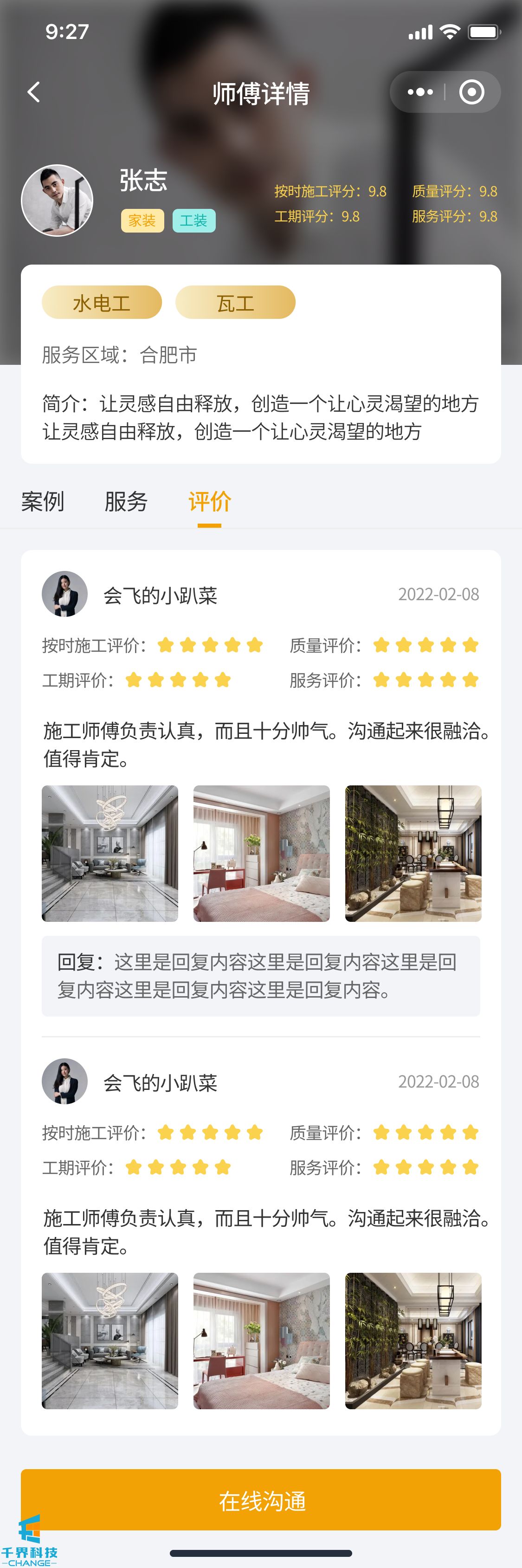Tap the 水电工 skill chip
This screenshot has width=522, height=1568.
(102, 303)
